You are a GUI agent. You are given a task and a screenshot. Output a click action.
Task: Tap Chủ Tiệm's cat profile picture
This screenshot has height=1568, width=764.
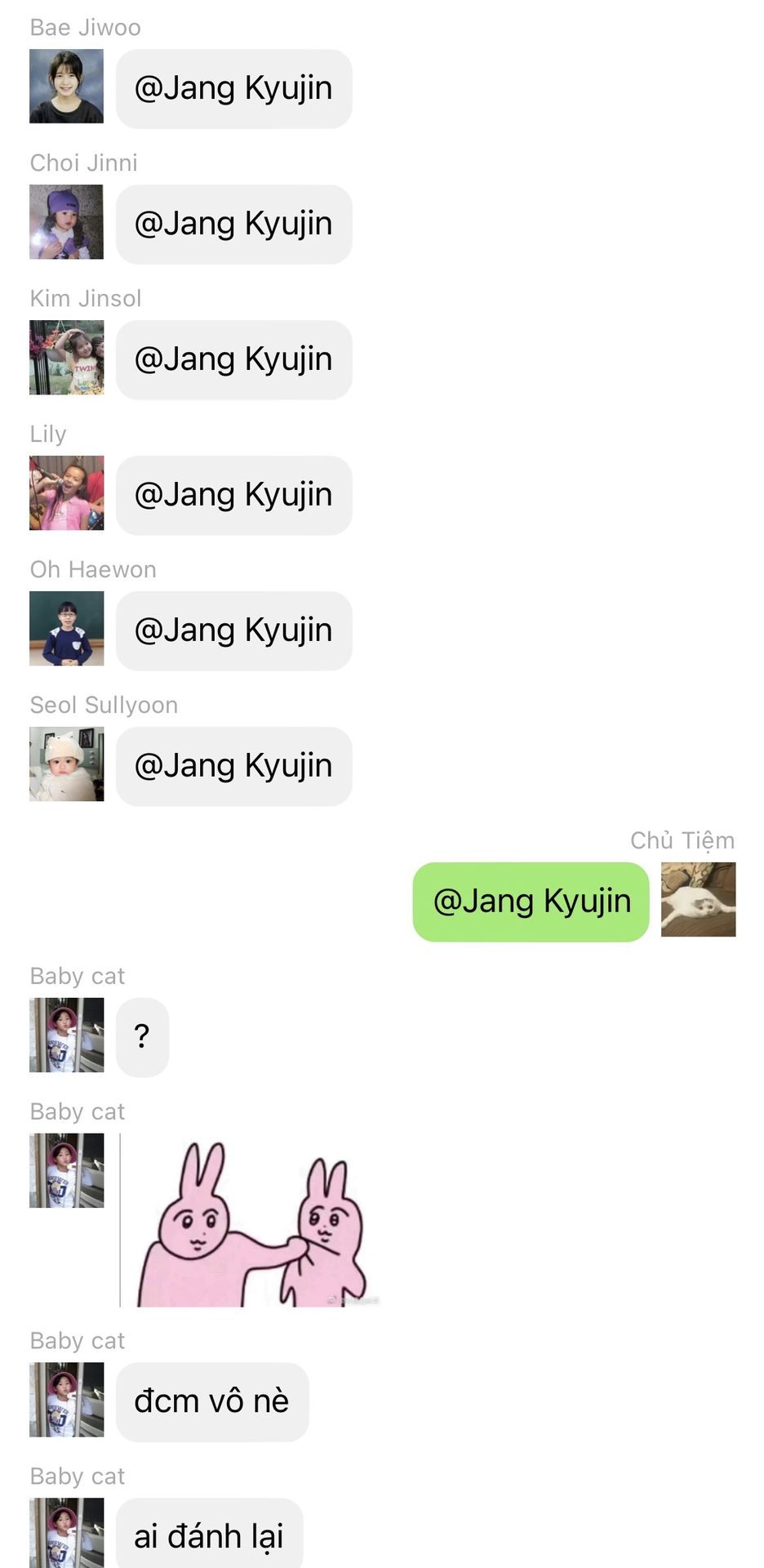698,900
